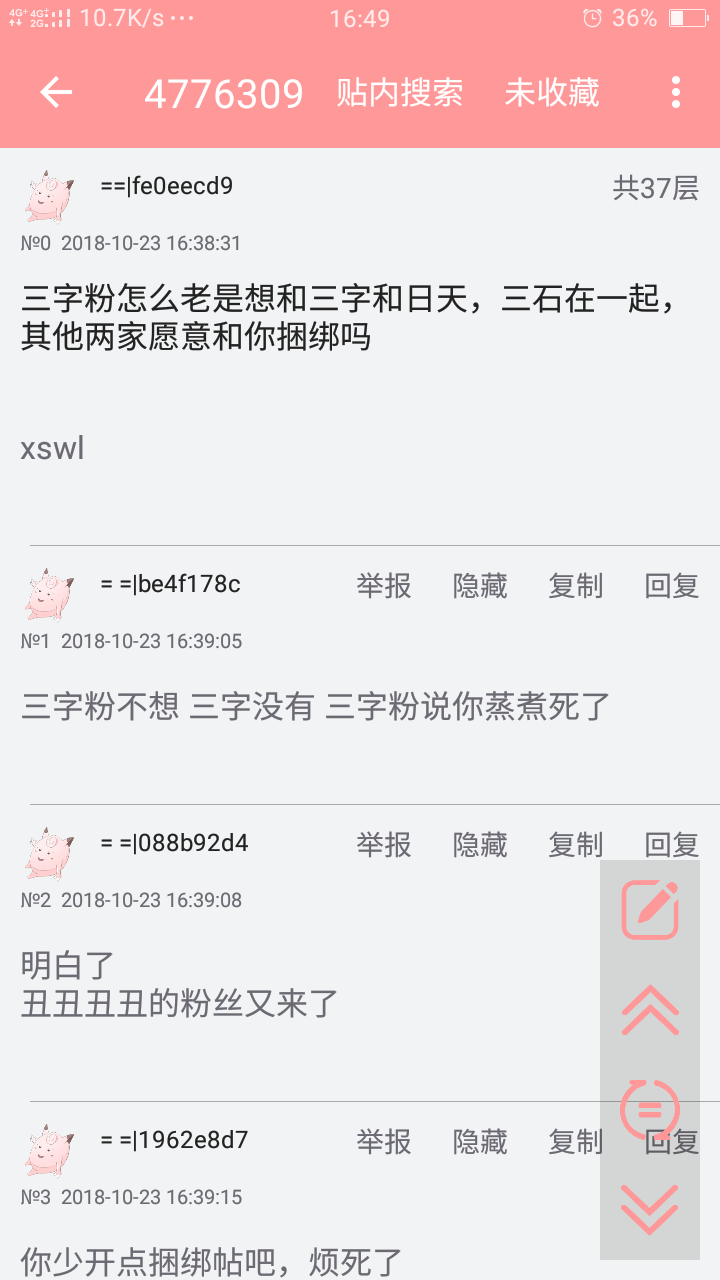Hide the №2 post by 088b92d4
Viewport: 720px width, 1280px height.
[x=480, y=844]
